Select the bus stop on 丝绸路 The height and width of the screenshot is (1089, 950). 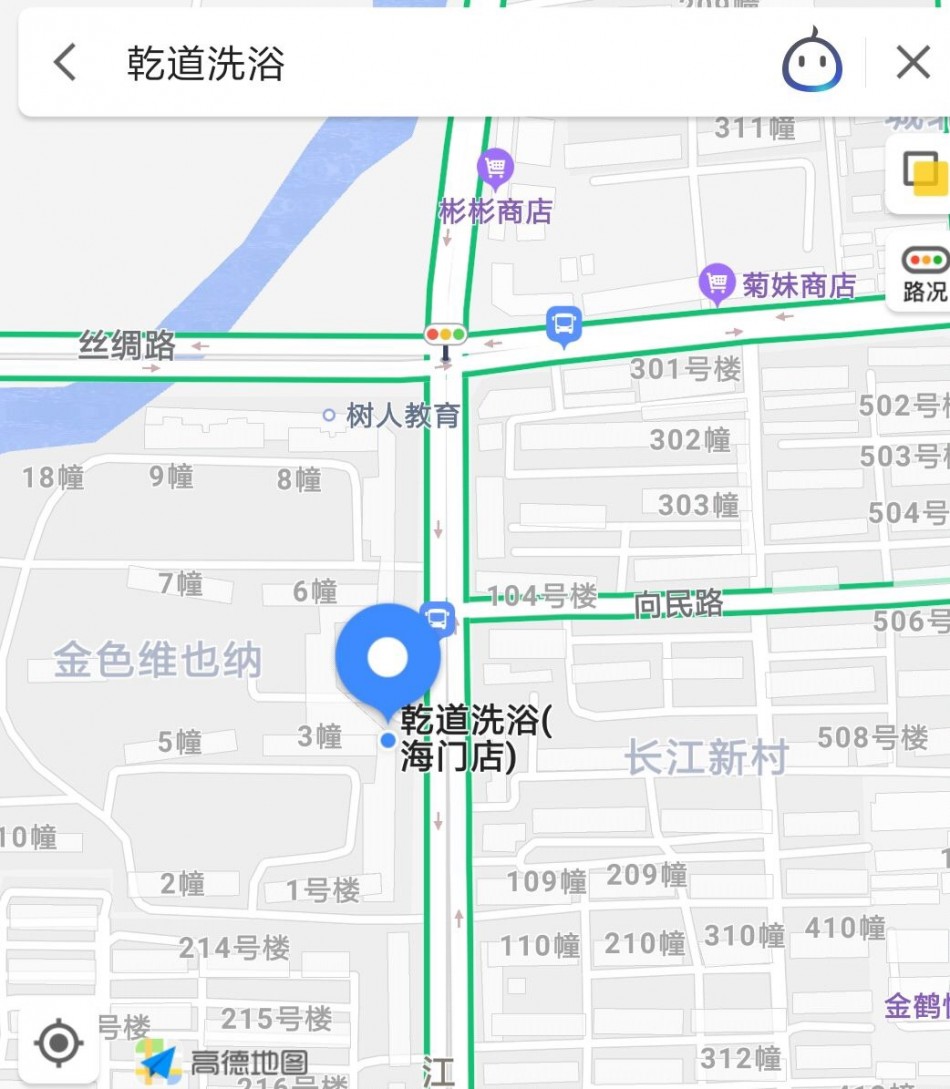click(x=564, y=325)
